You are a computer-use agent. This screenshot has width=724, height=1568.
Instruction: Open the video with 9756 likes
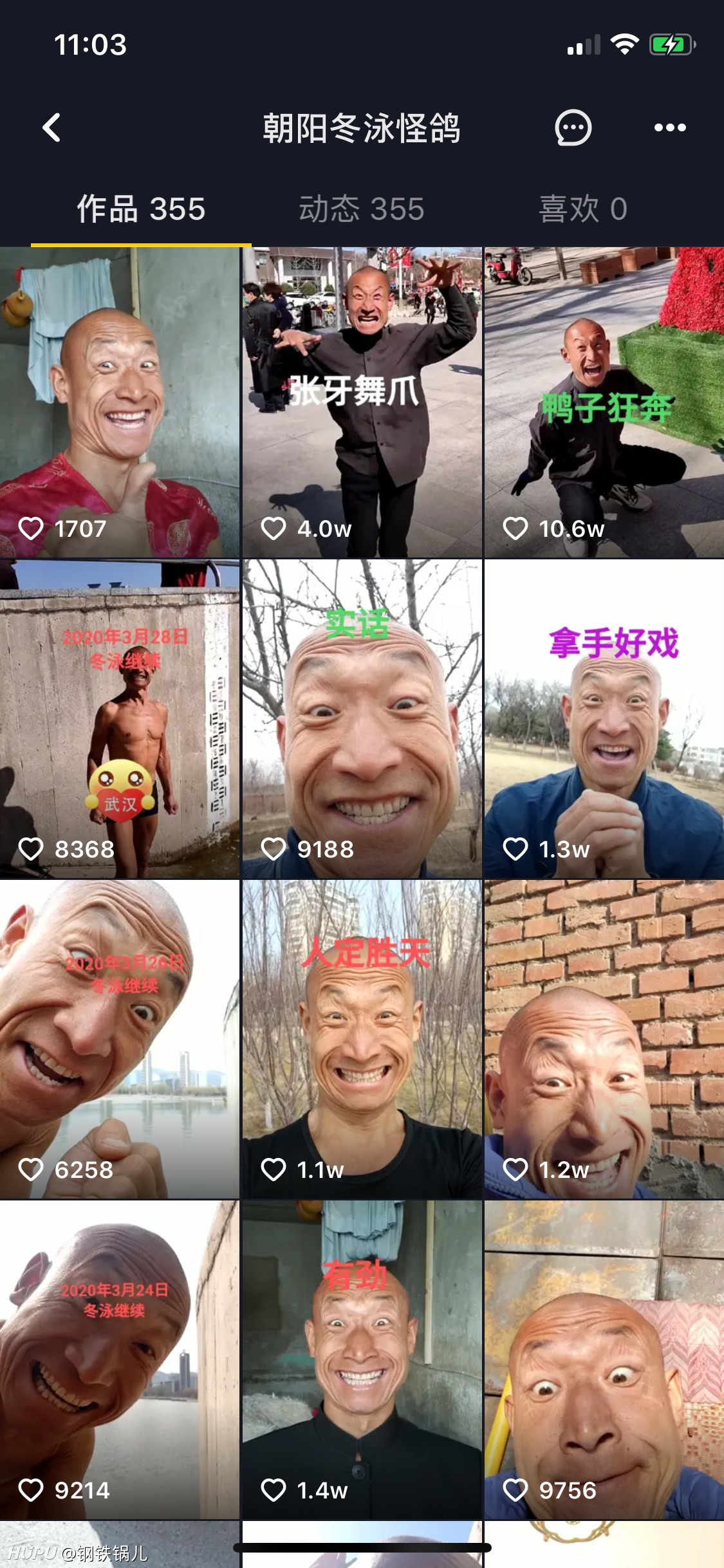pos(604,1359)
